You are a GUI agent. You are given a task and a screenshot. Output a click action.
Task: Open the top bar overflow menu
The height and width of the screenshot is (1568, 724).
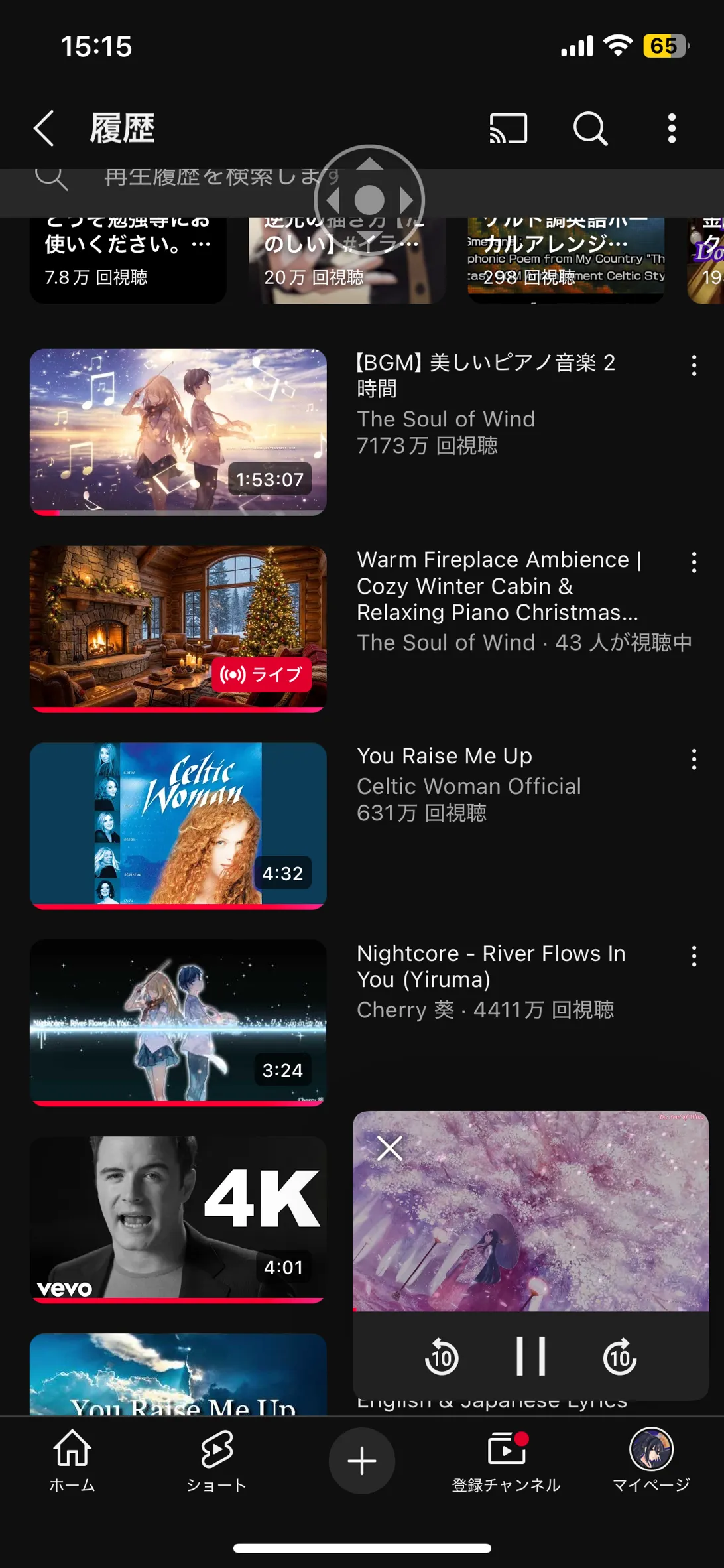click(672, 128)
